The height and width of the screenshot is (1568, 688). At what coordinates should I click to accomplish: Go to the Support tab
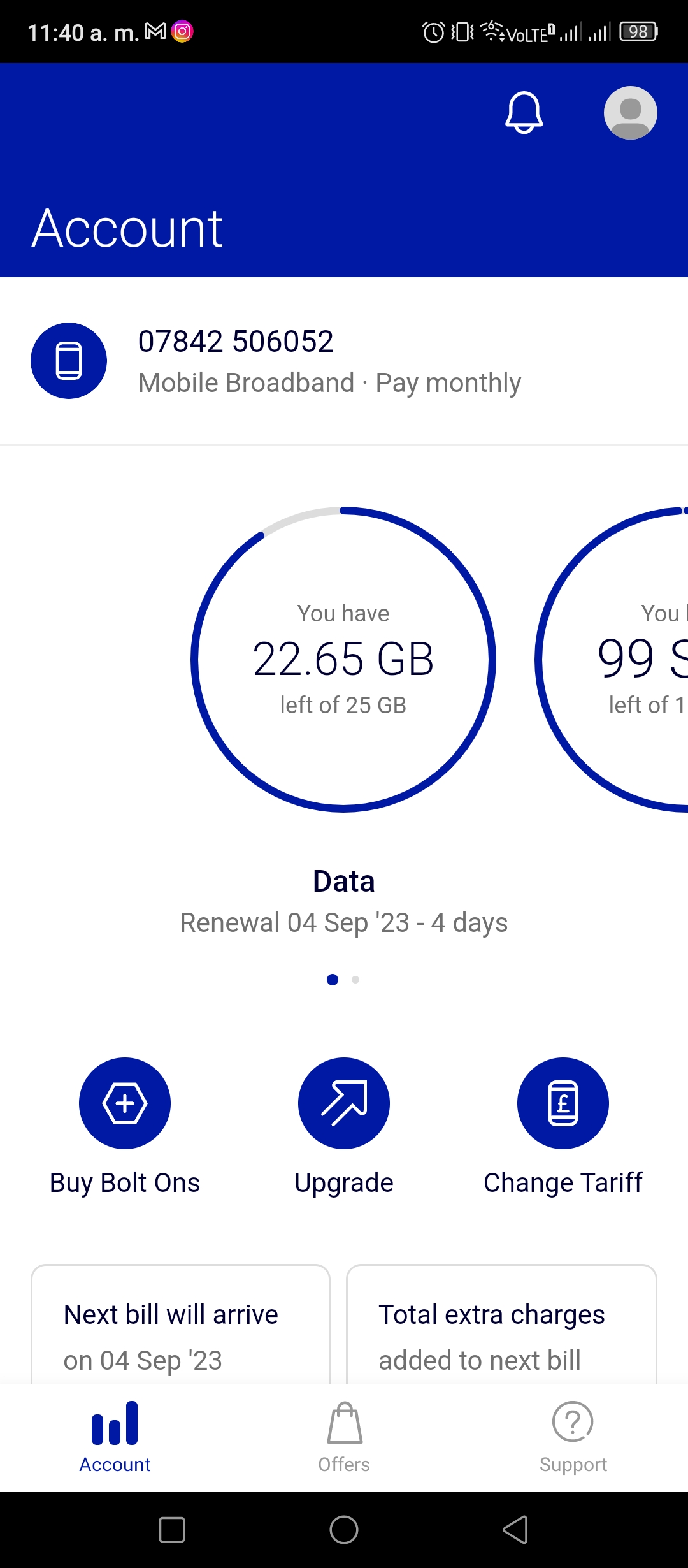click(573, 1438)
